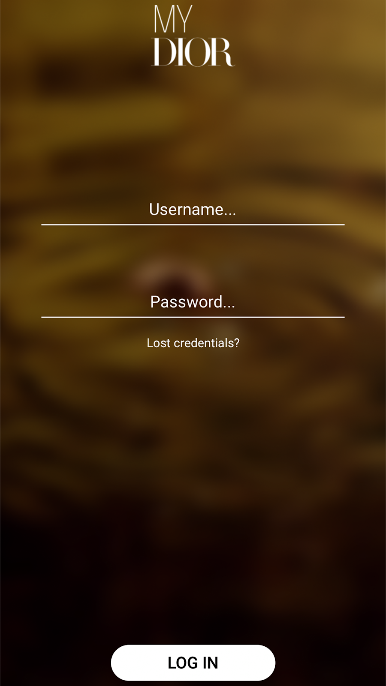Tap the LOG IN button

[193, 663]
